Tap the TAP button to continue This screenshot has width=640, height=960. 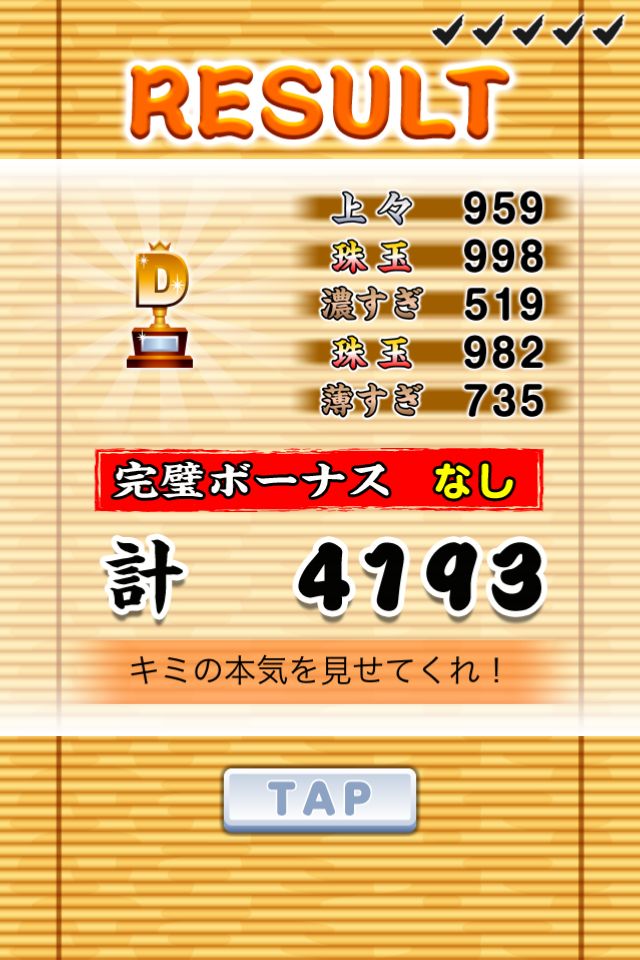click(319, 799)
